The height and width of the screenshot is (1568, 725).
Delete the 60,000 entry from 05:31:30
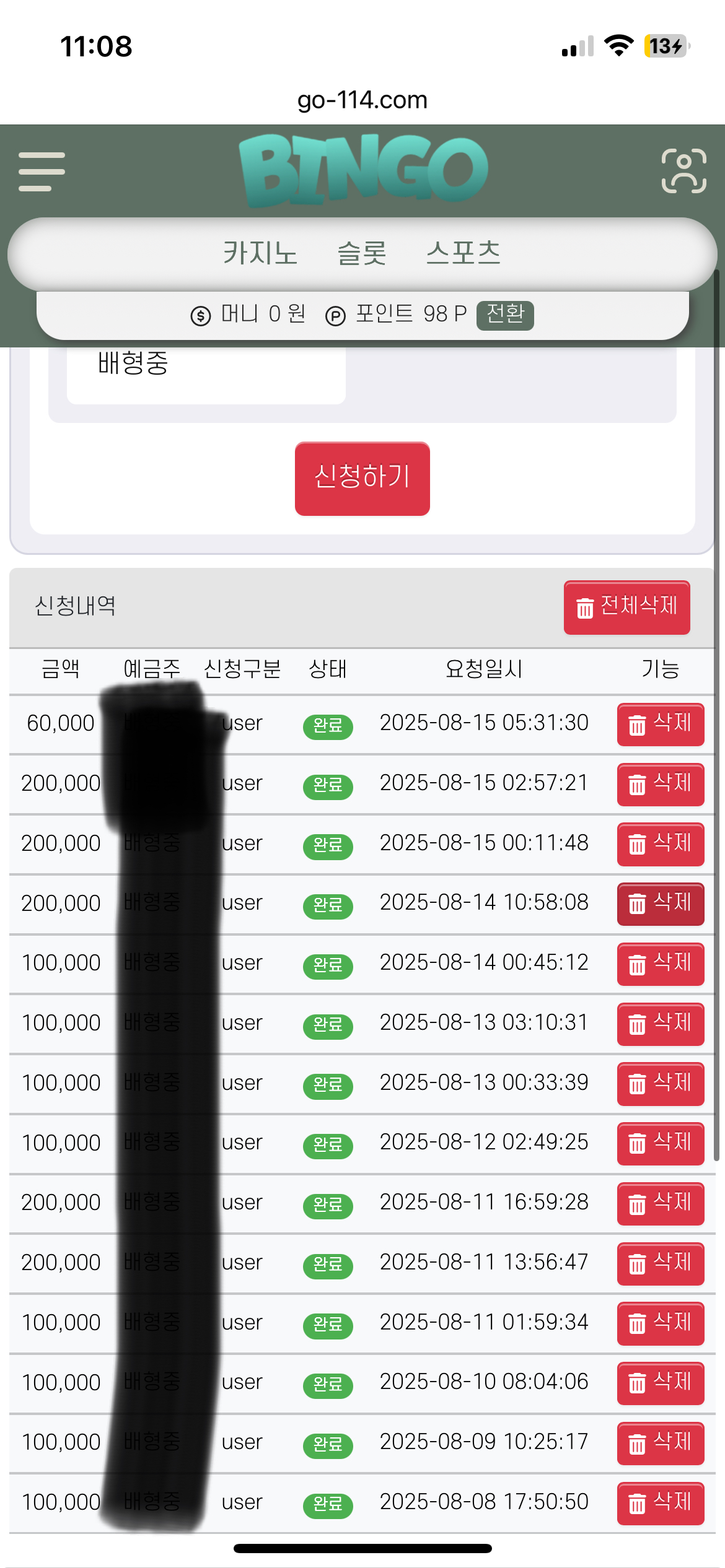[660, 724]
